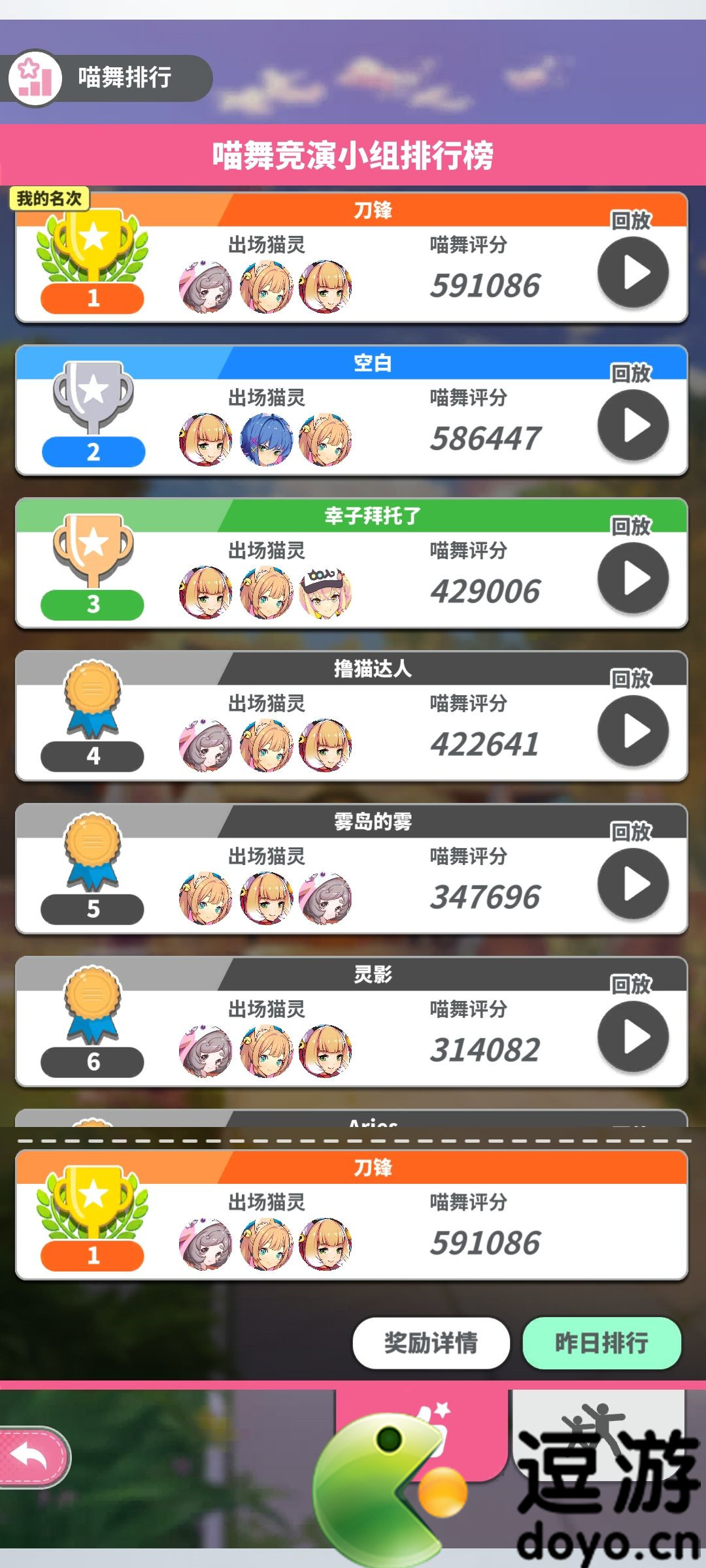This screenshot has width=706, height=1568.
Task: Play the replay for 幸子拜托了
Action: coord(633,578)
